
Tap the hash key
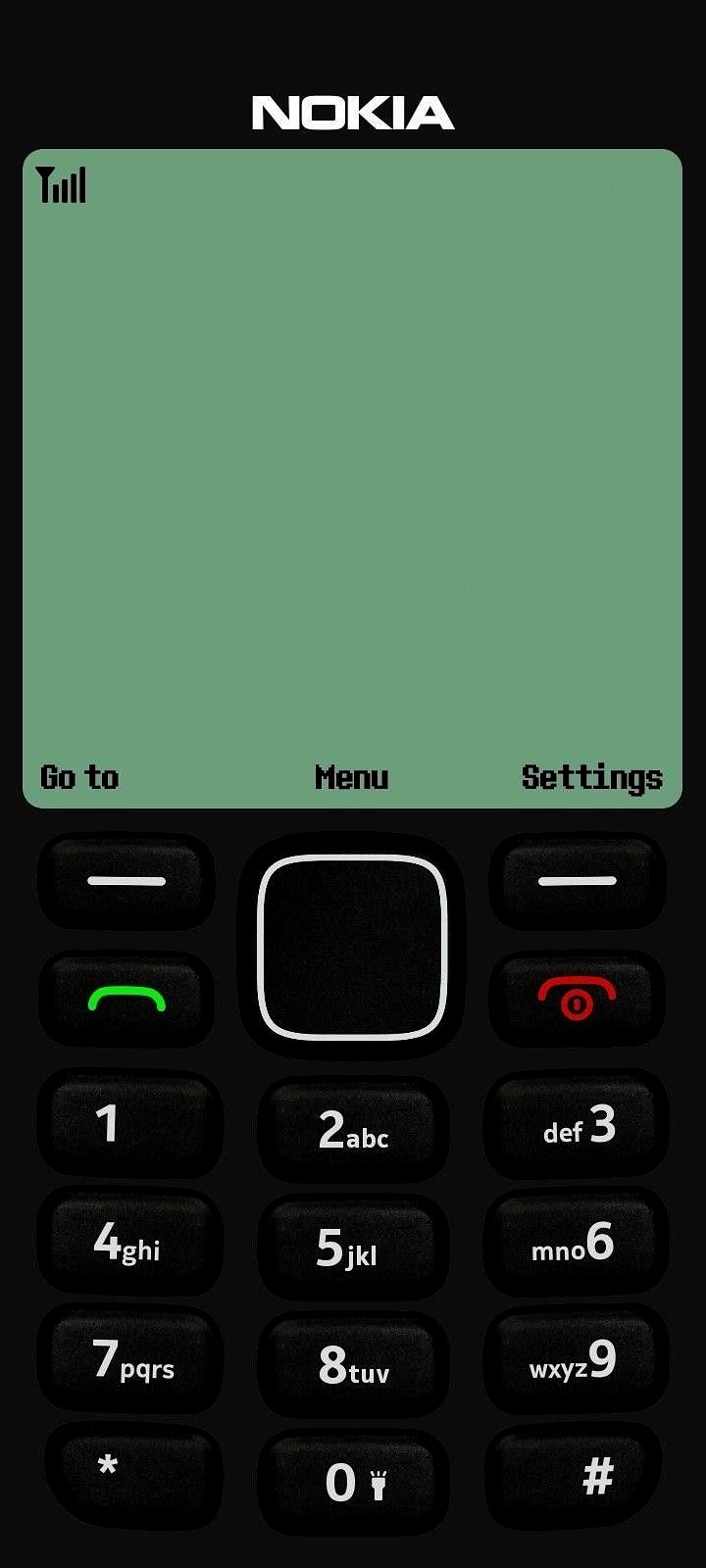tap(577, 1476)
